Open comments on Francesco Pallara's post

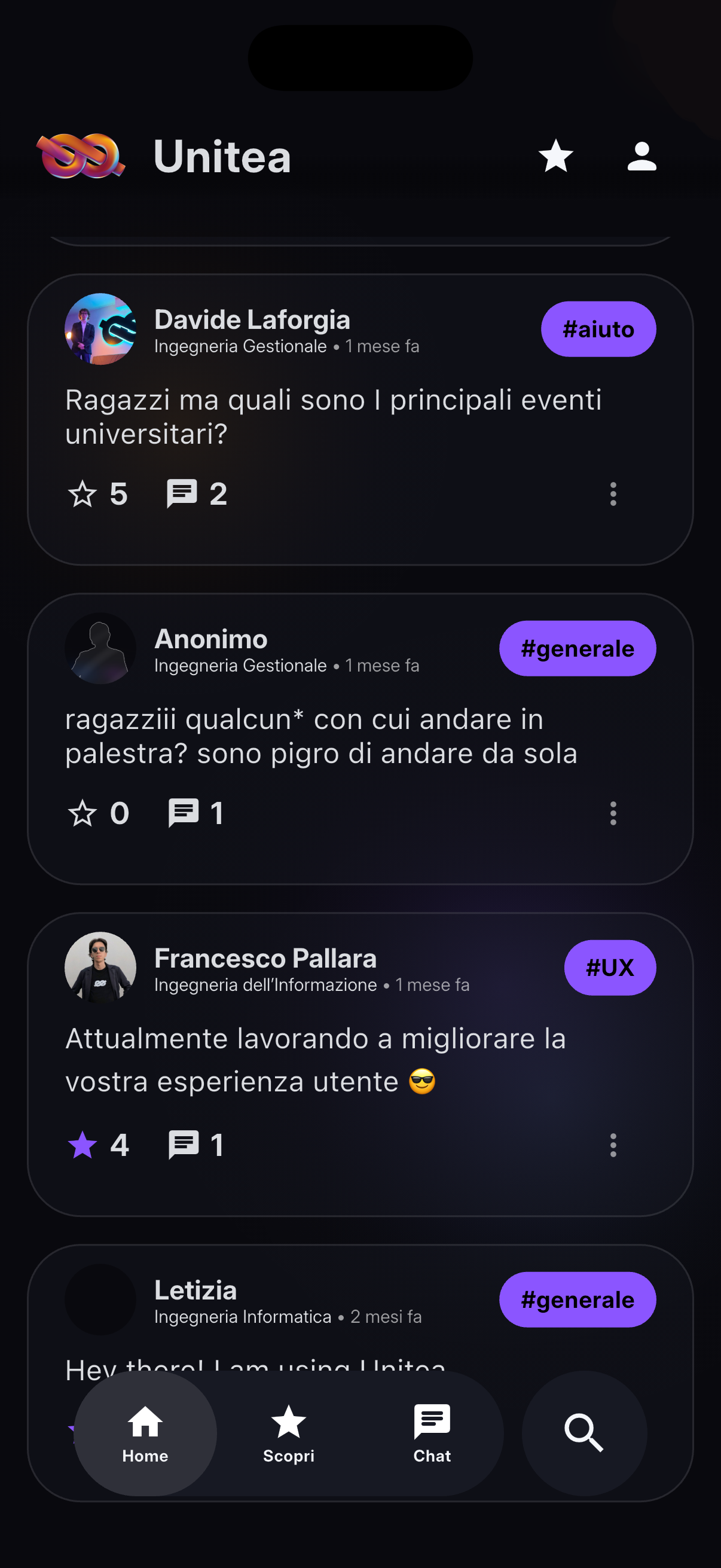(183, 1145)
